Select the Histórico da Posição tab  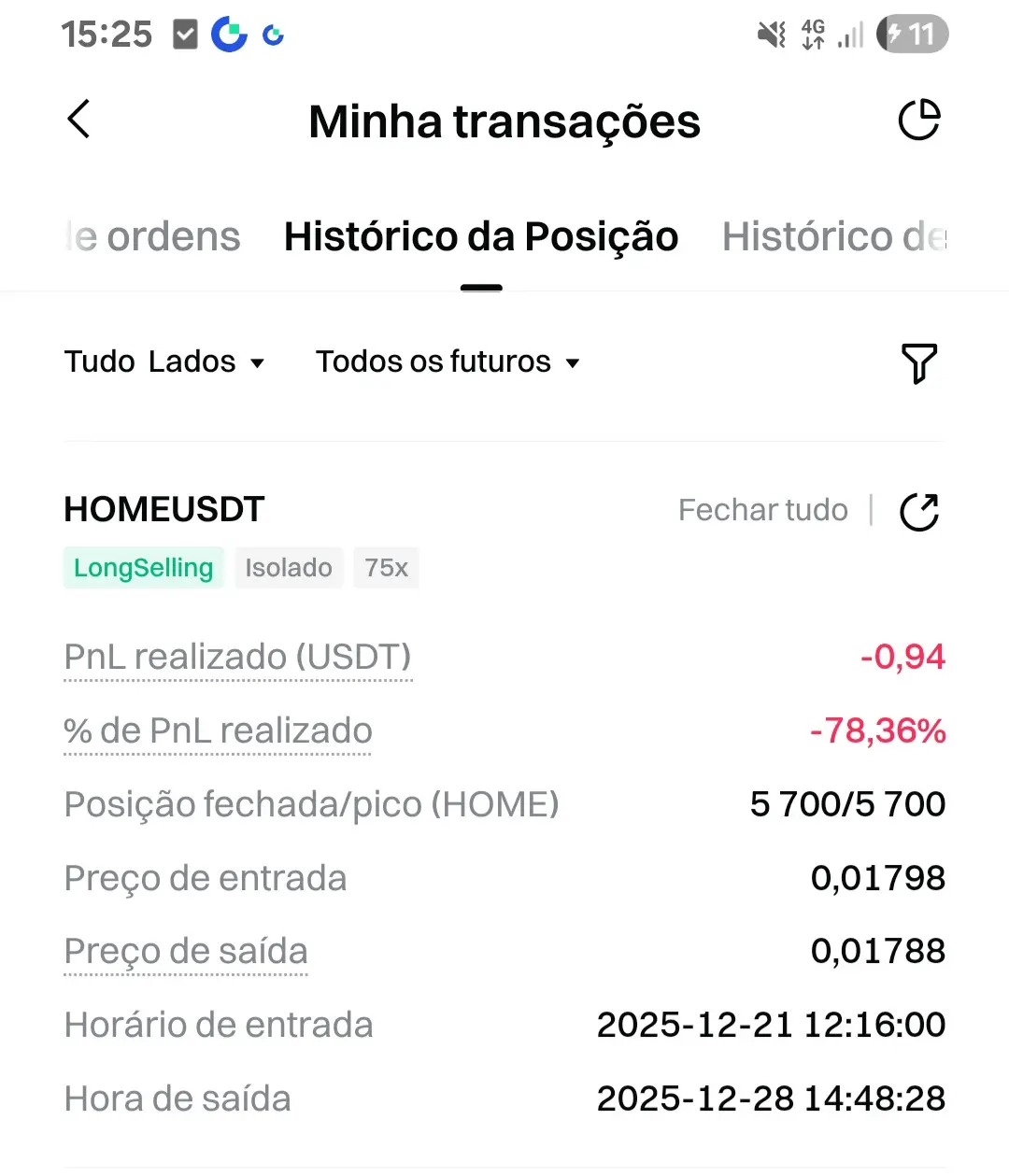point(481,237)
